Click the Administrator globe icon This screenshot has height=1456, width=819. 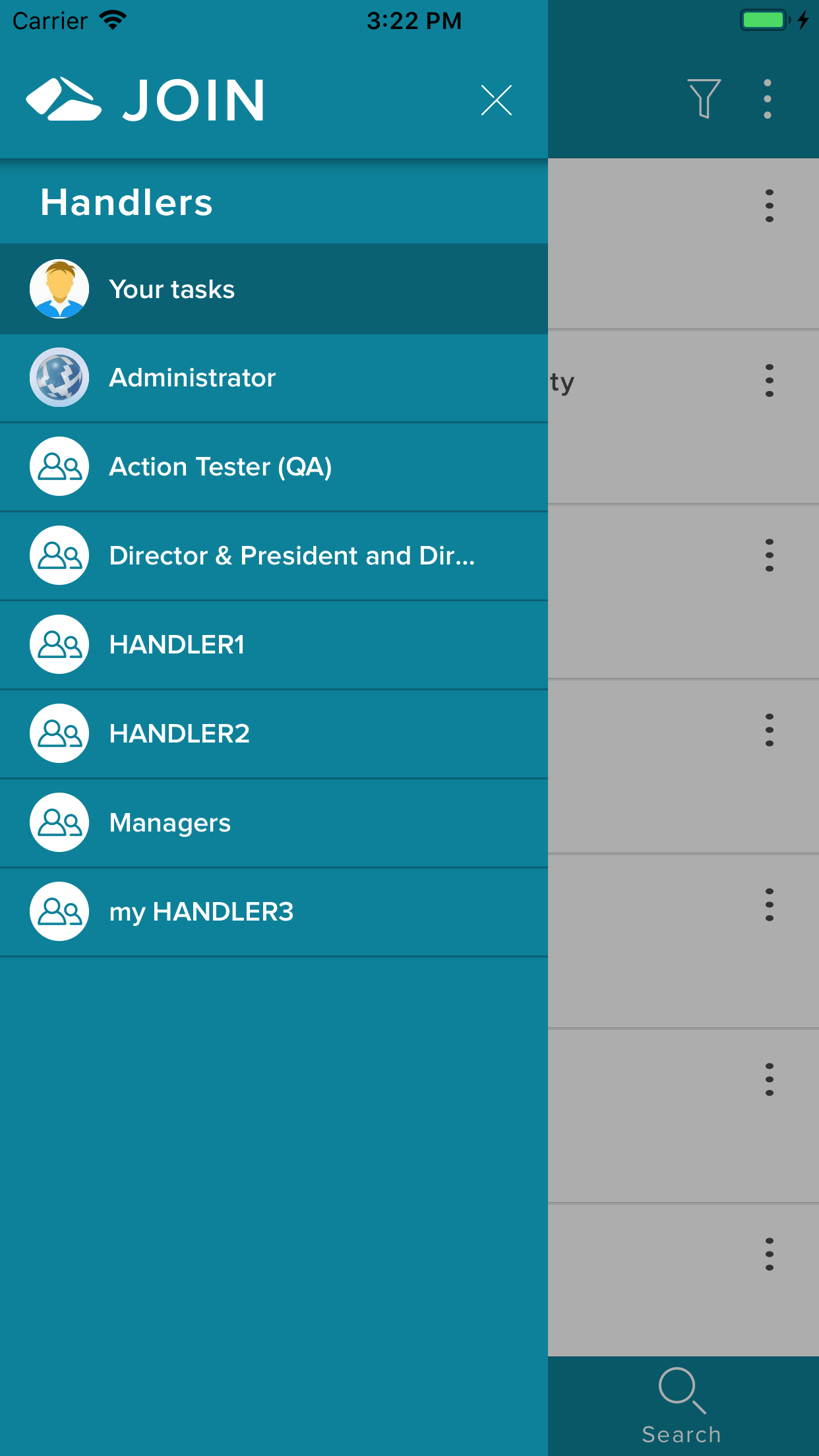click(59, 377)
